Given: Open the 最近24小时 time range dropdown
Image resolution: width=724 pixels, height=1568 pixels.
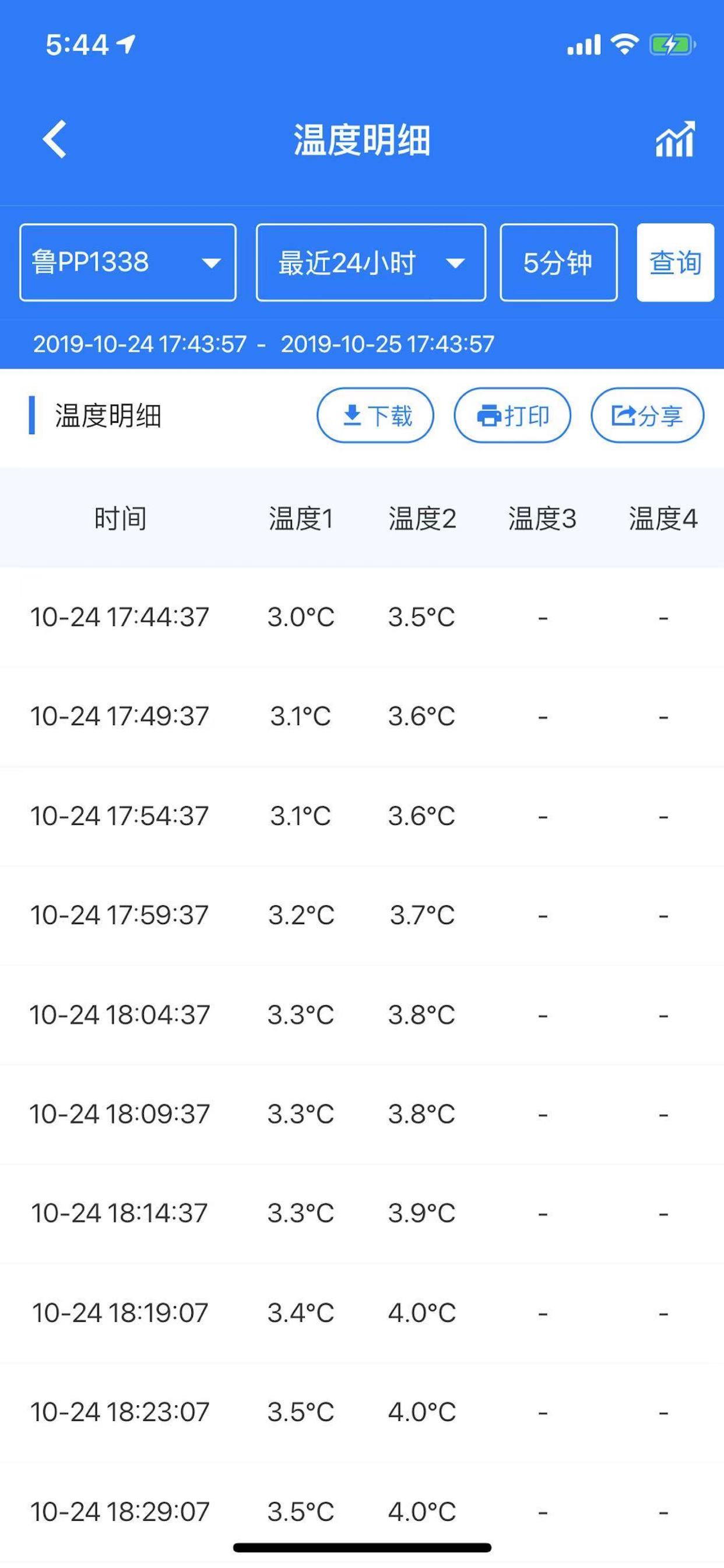Looking at the screenshot, I should 371,262.
